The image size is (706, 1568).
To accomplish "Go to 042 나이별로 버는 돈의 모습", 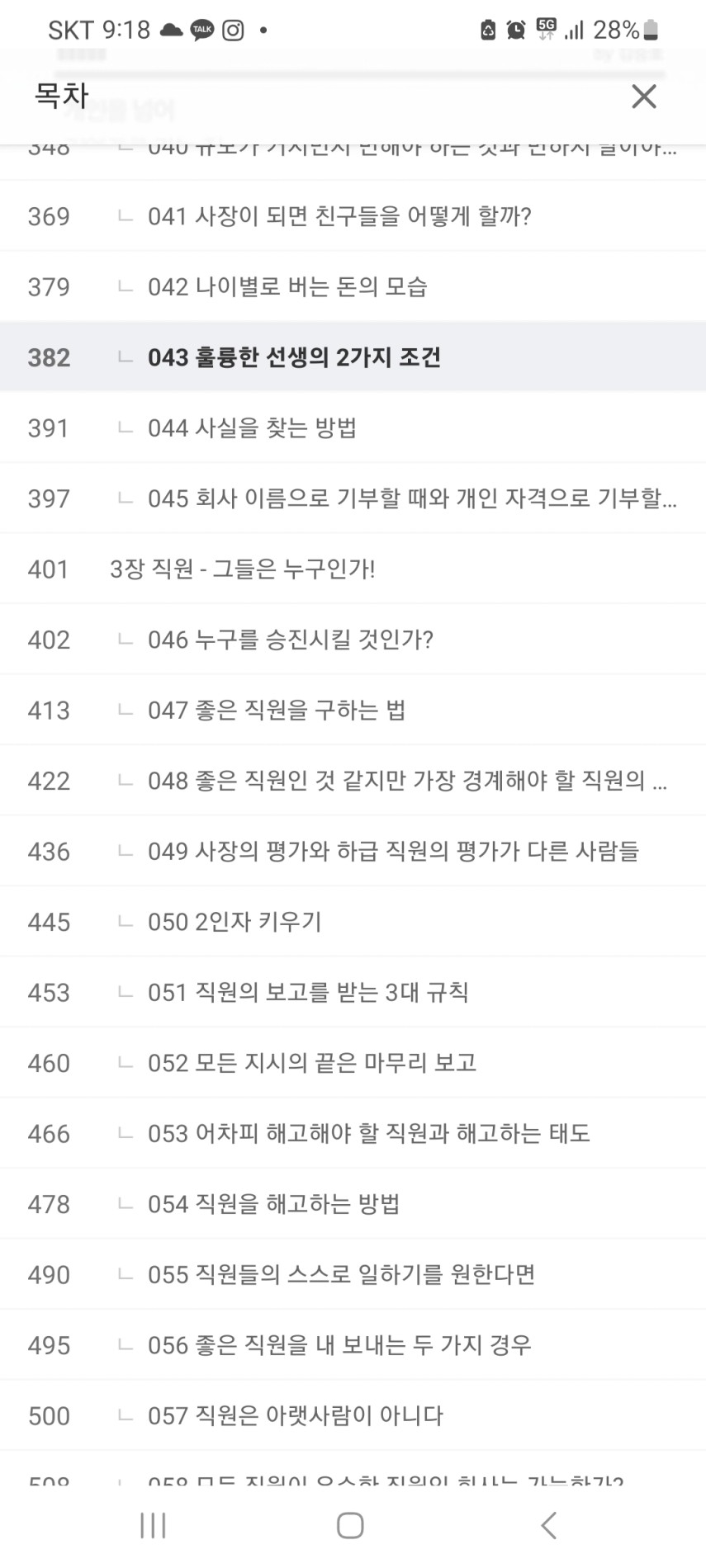I will pos(353,287).
